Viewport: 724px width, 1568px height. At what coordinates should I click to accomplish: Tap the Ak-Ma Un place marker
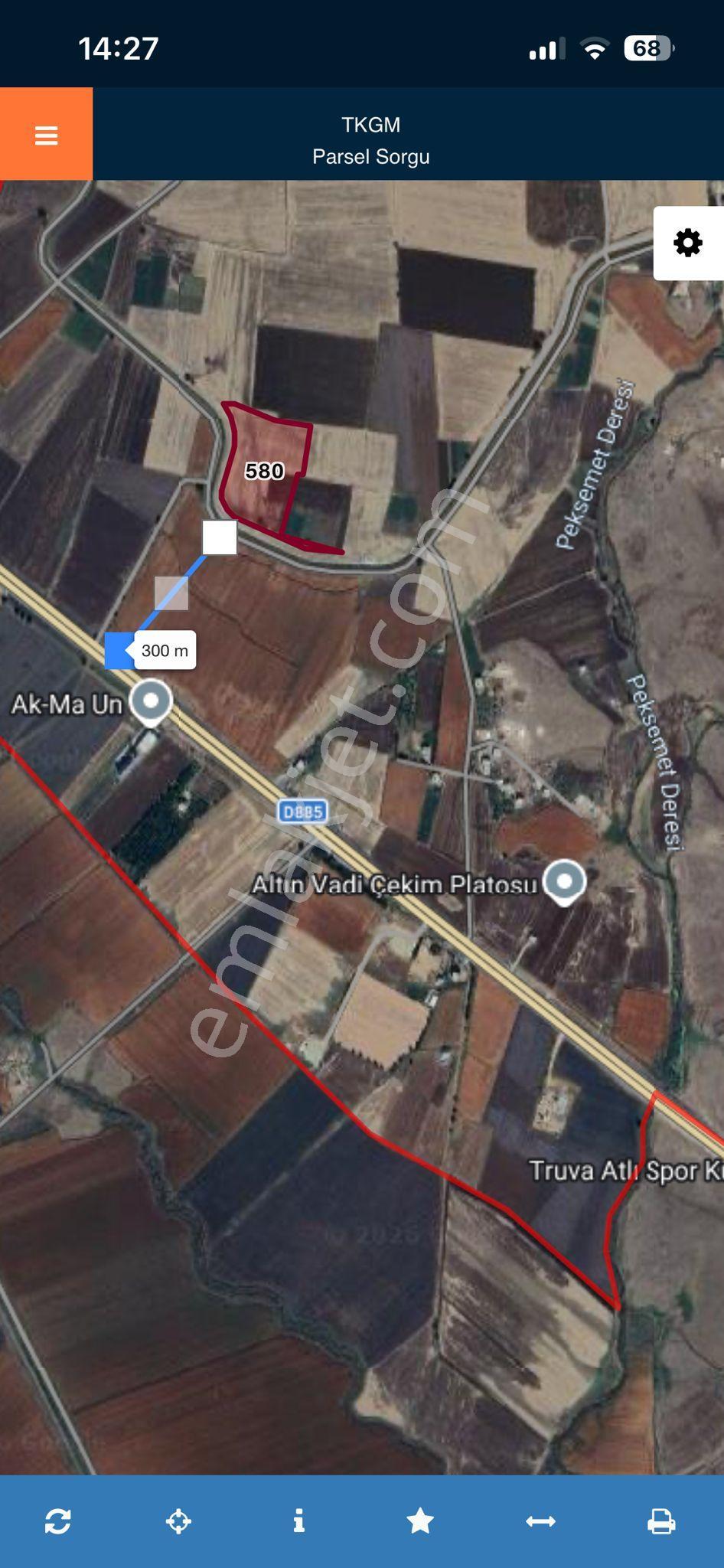[151, 702]
